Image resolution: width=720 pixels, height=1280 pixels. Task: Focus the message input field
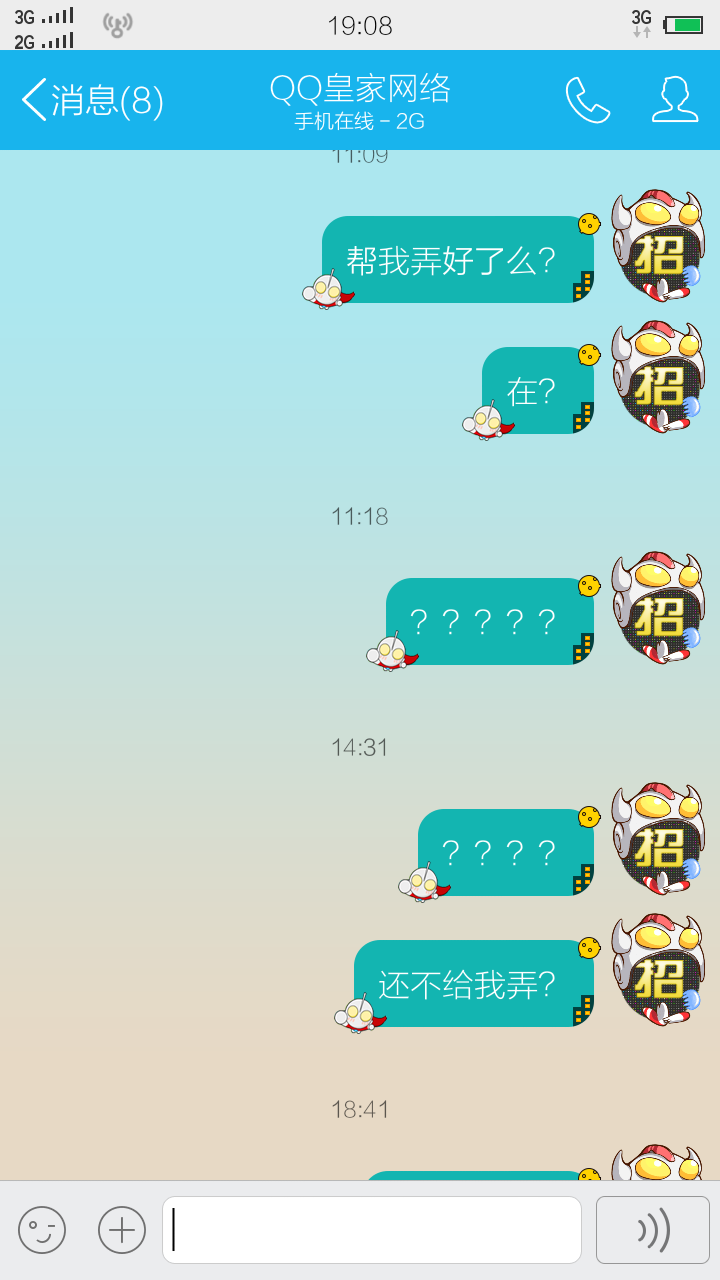(x=372, y=1230)
